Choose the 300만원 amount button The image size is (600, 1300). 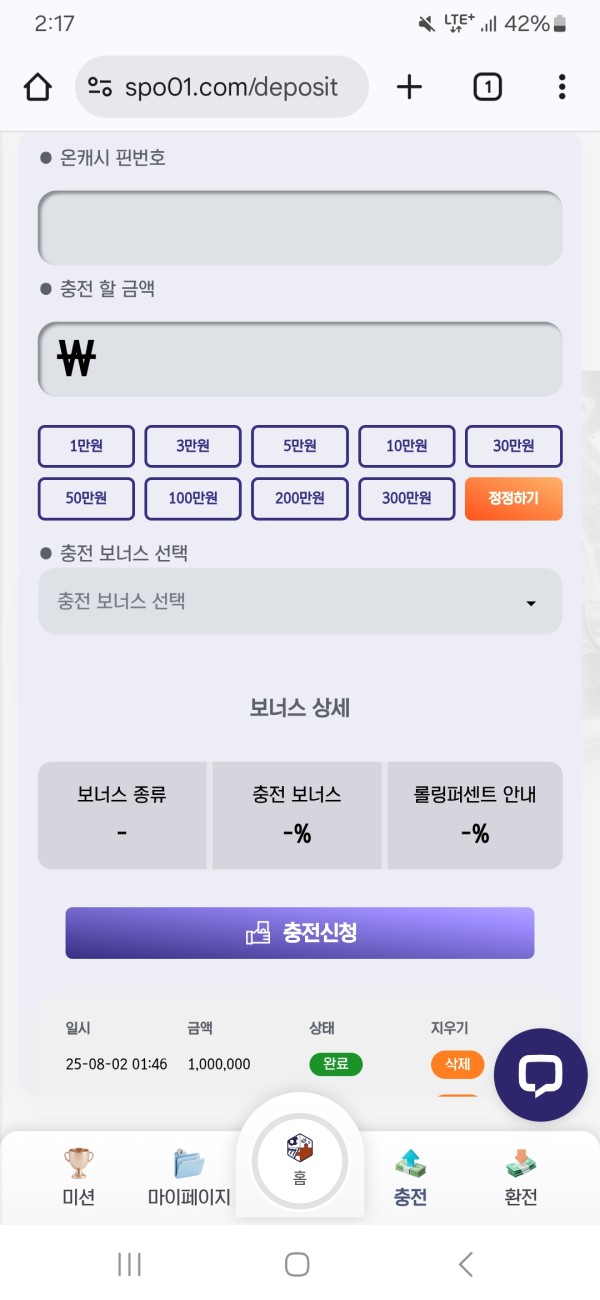tap(407, 498)
